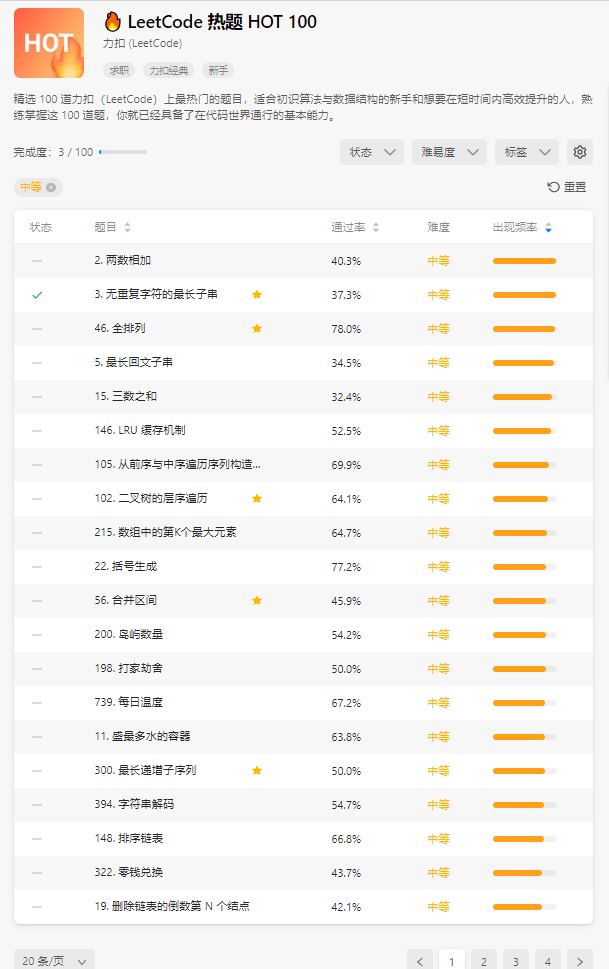Open problem 146. LRU 缓存机制
This screenshot has height=969, width=609.
140,431
